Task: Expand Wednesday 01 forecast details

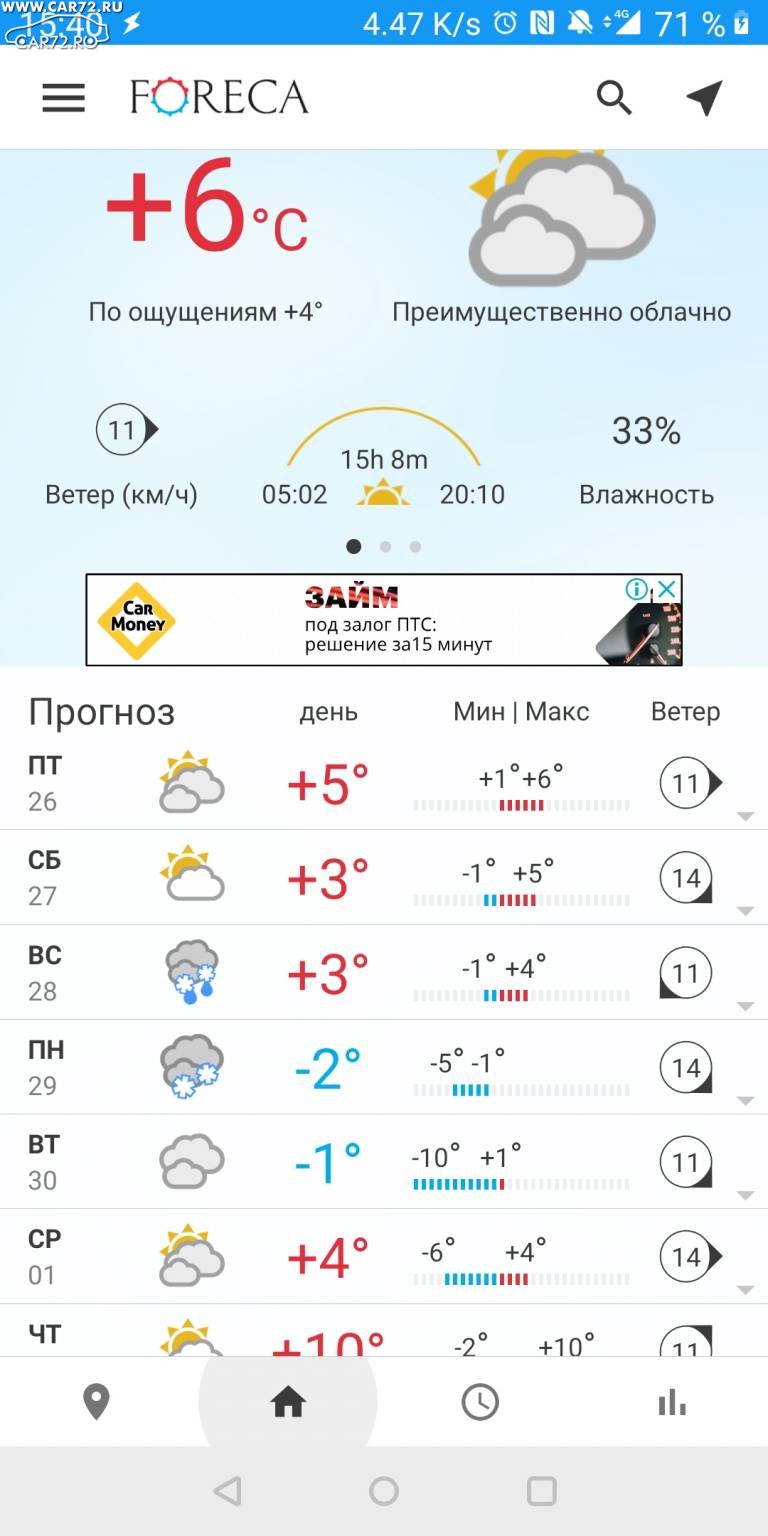Action: pyautogui.click(x=384, y=1256)
